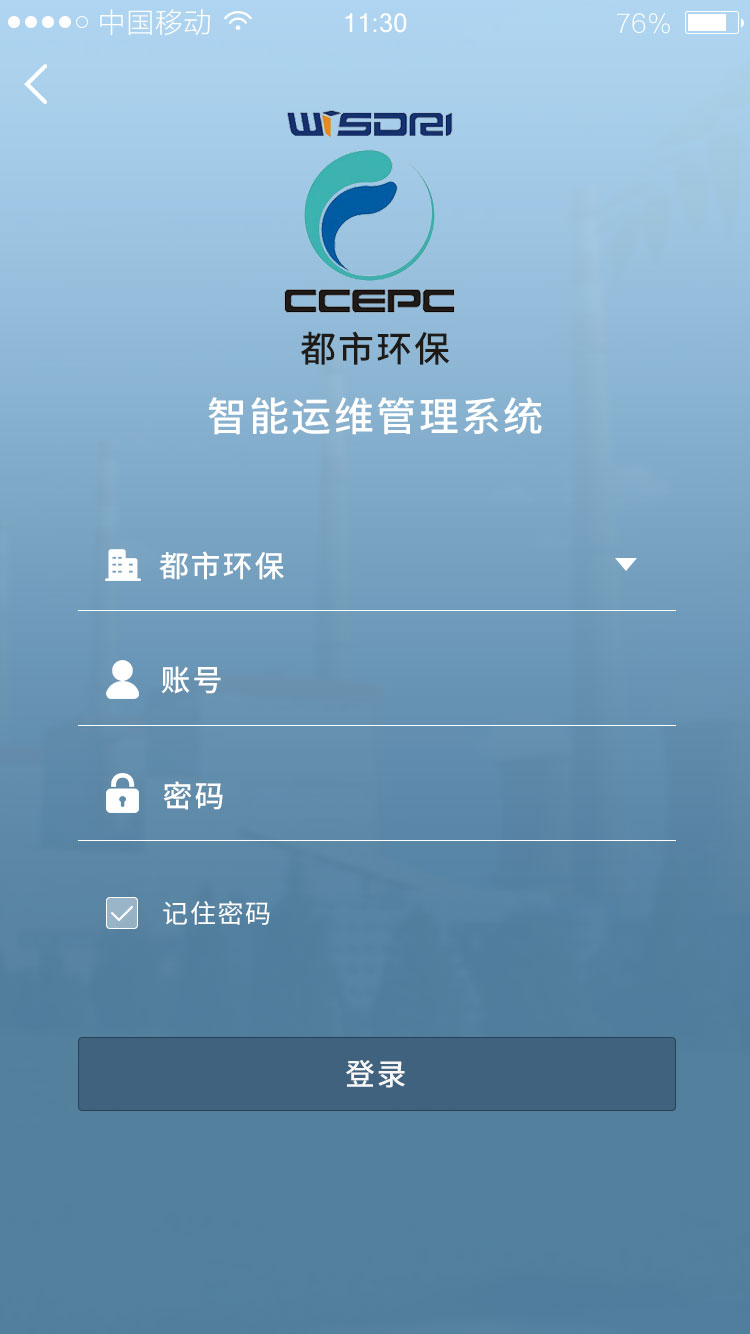
Task: Uncheck the 记住密码 checkbox
Action: pos(122,913)
